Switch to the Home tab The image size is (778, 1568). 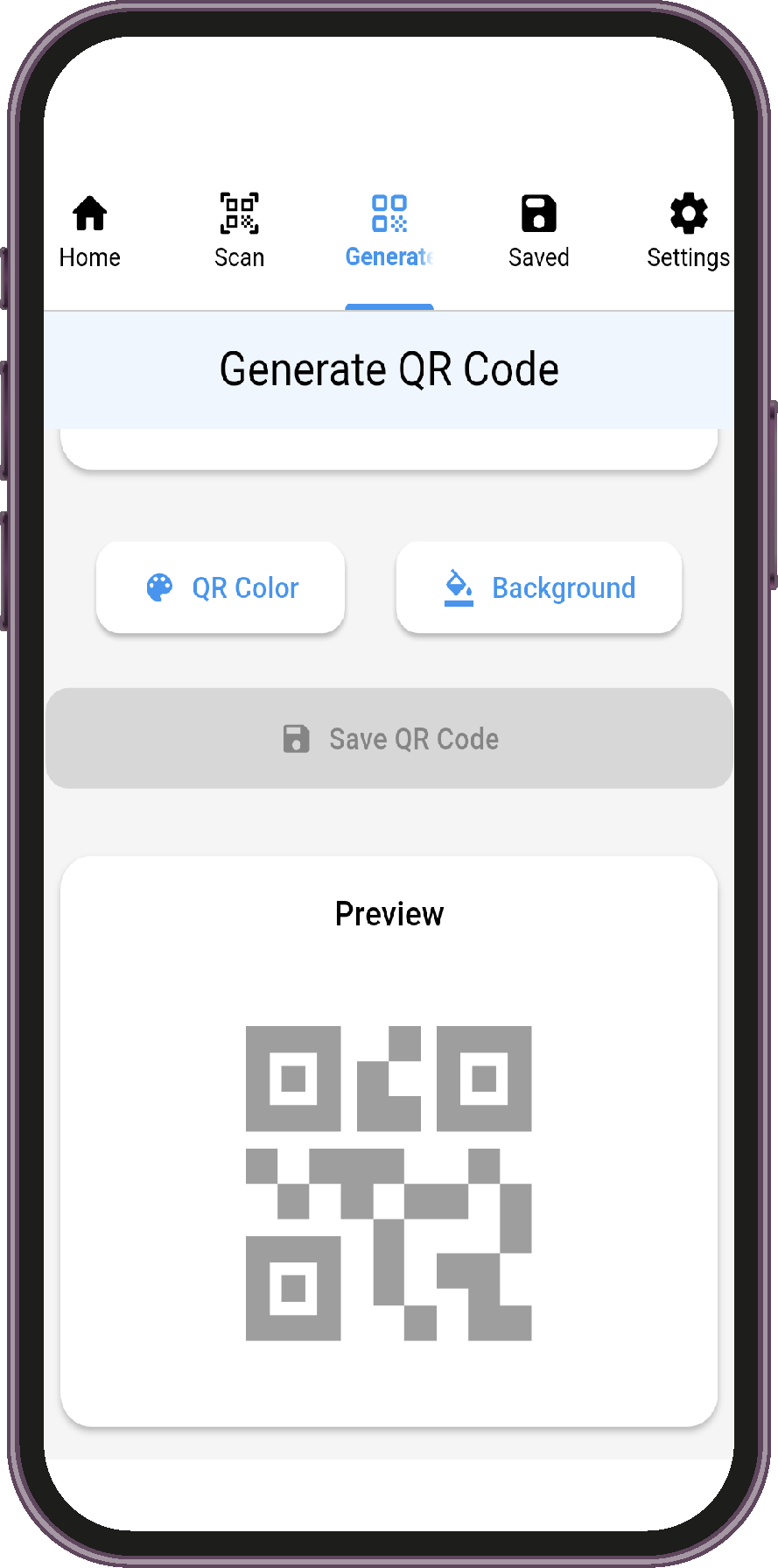pyautogui.click(x=90, y=233)
